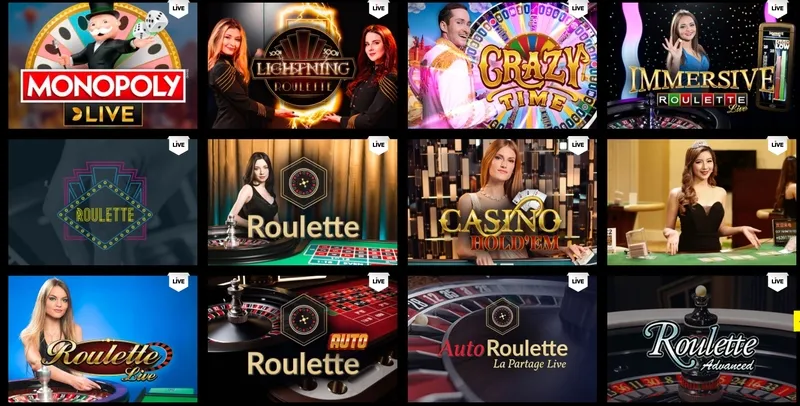This screenshot has height=406, width=800.
Task: Open the art deco Roulette tile
Action: (x=102, y=201)
